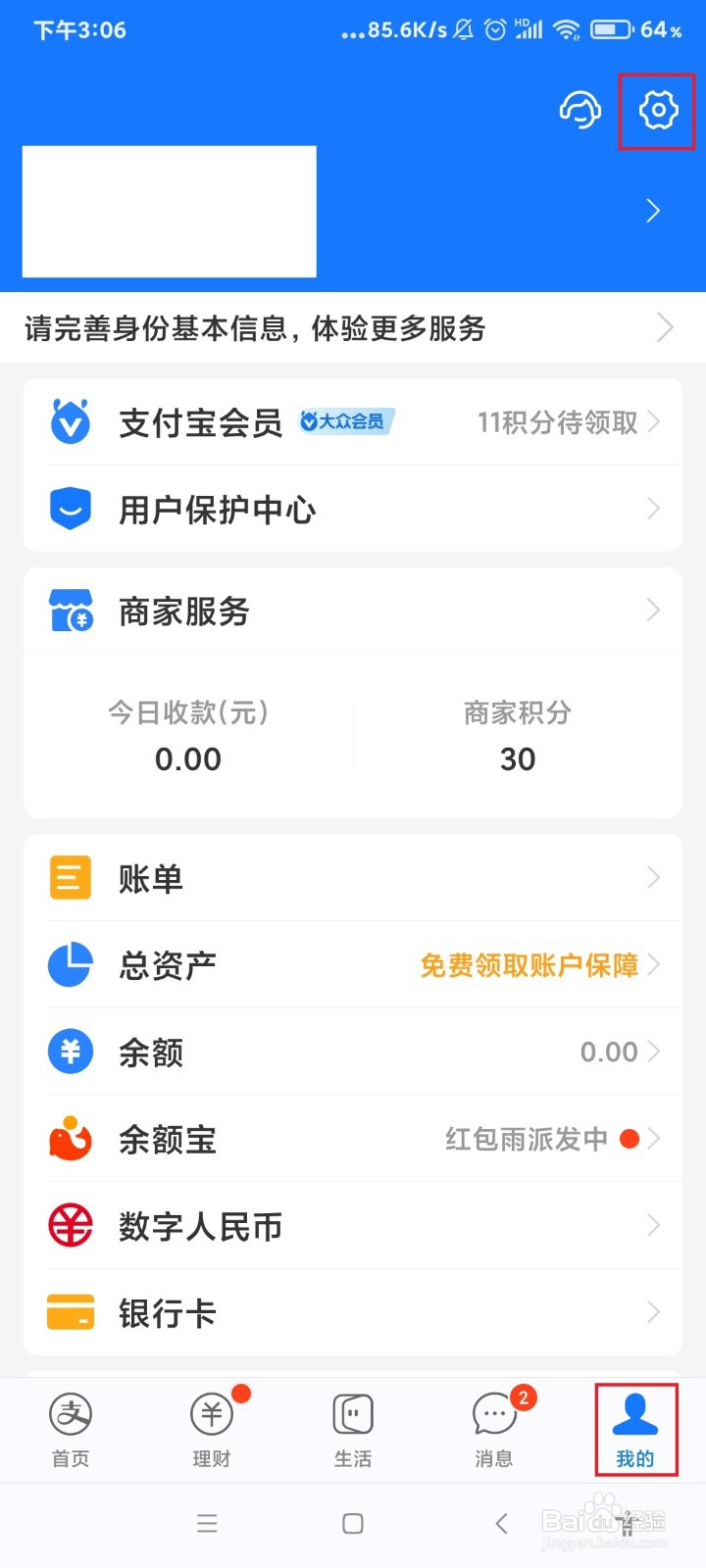Open 请完善身份基本信息 prompt
The height and width of the screenshot is (1568, 706).
(x=353, y=328)
